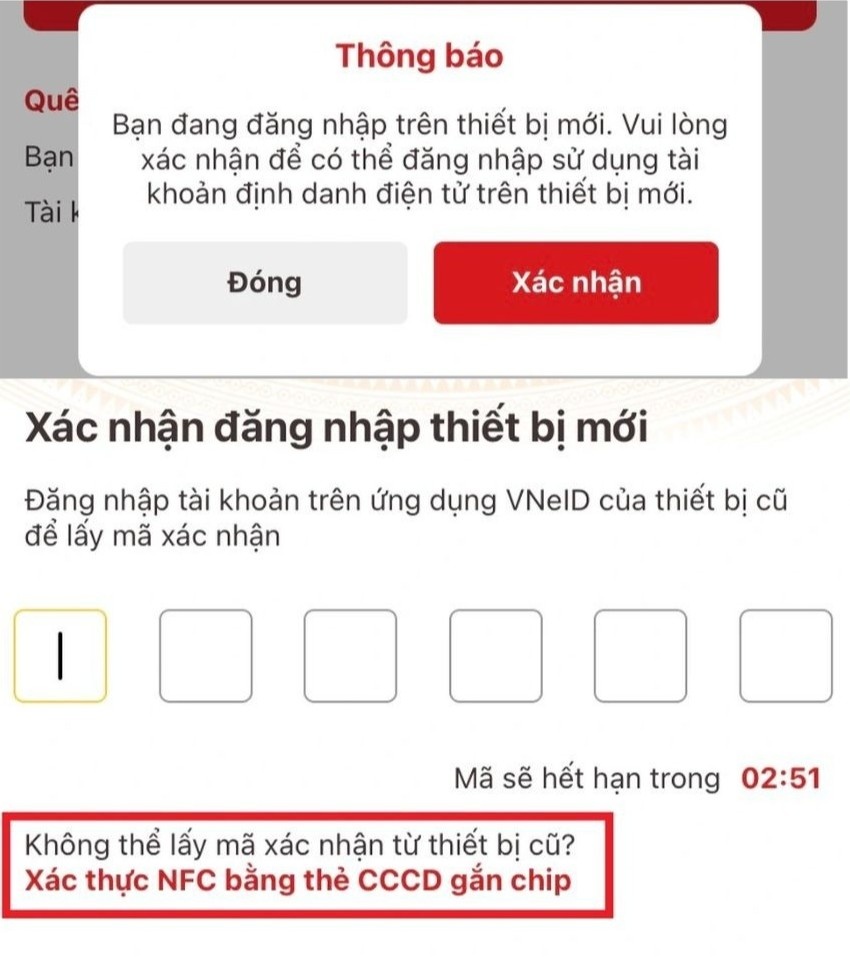Open Xác thực NFC bằng thẻ CCCD gắn chip
This screenshot has height=969, width=850.
click(299, 881)
